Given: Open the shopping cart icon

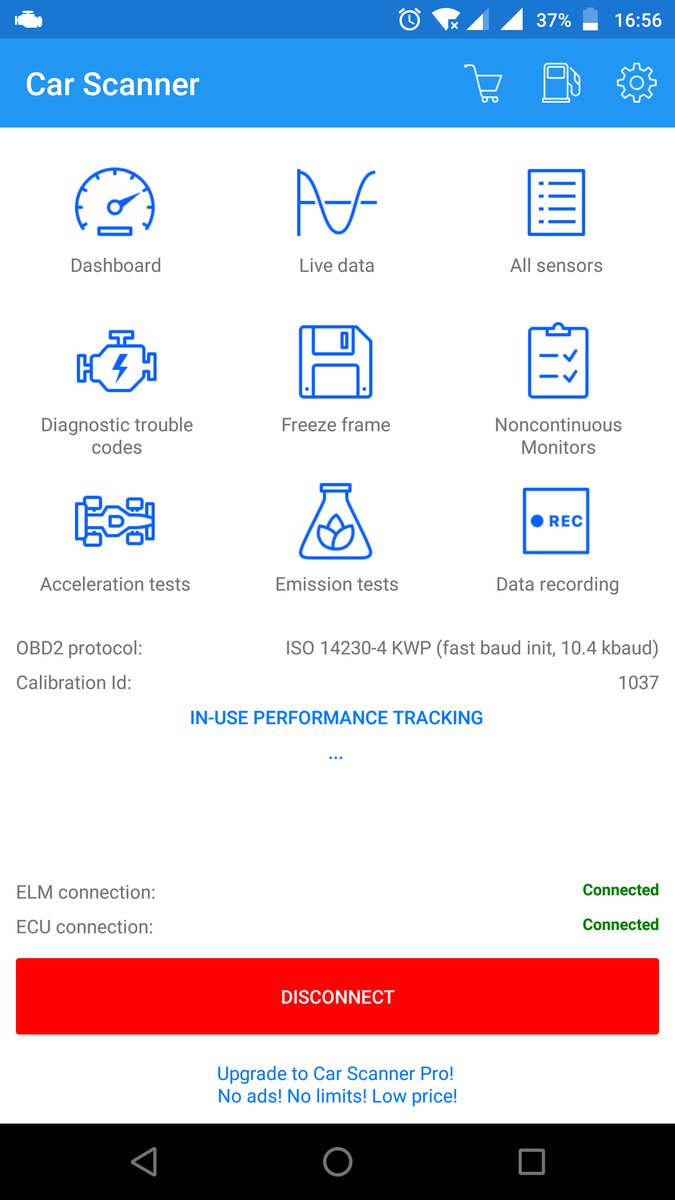Looking at the screenshot, I should point(483,83).
